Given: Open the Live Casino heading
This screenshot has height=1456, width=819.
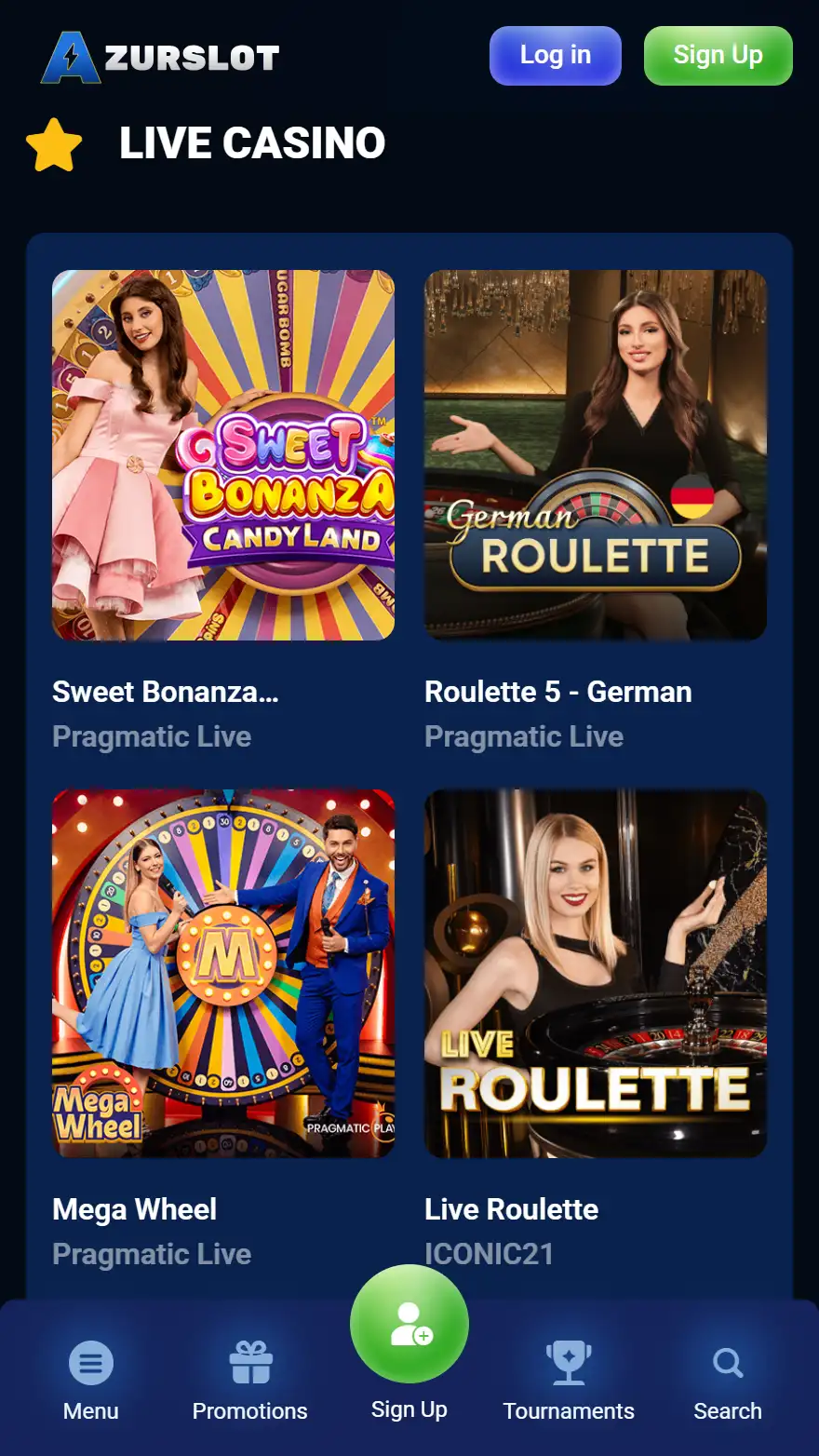Looking at the screenshot, I should (x=252, y=142).
